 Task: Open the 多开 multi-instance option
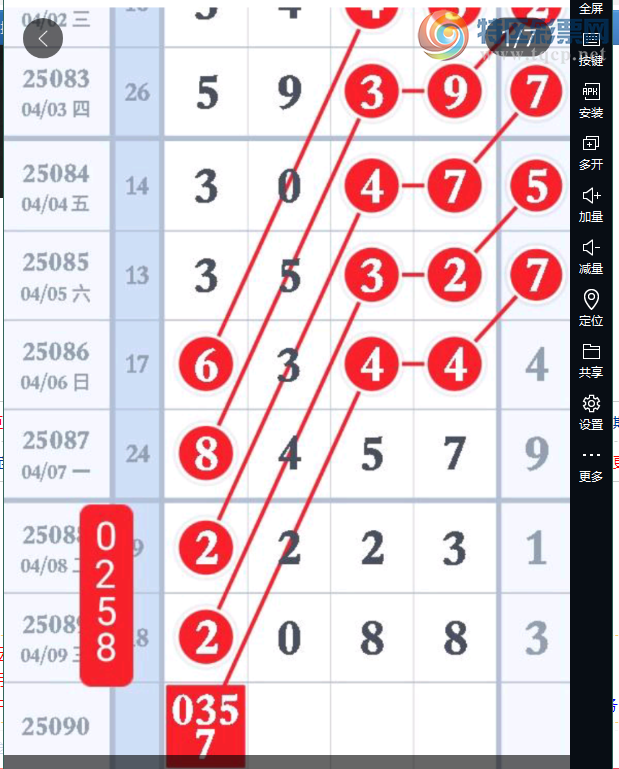click(591, 152)
